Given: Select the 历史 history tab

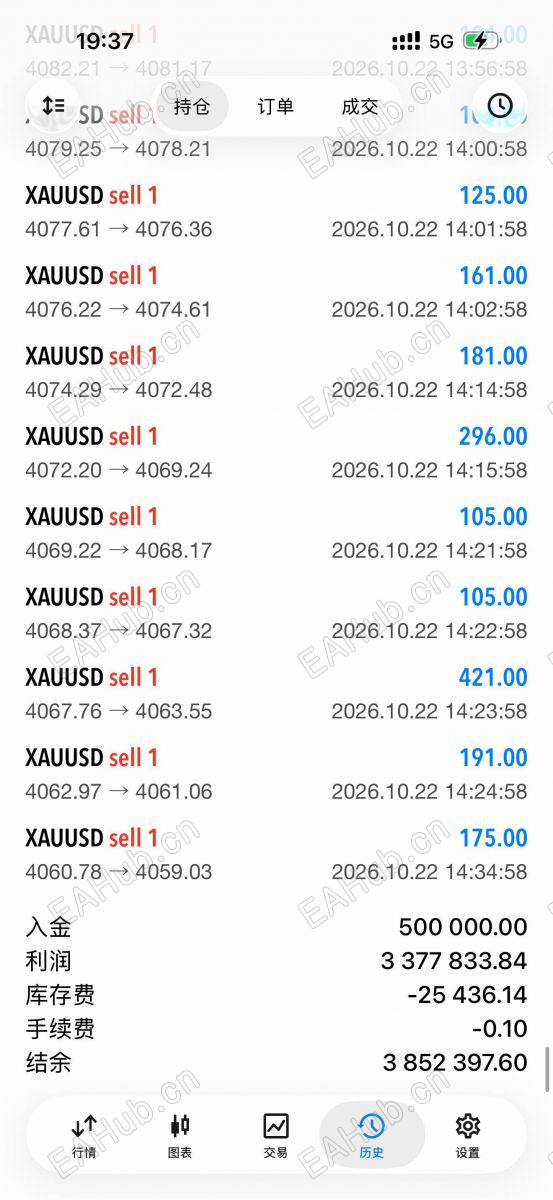Looking at the screenshot, I should coord(372,1135).
